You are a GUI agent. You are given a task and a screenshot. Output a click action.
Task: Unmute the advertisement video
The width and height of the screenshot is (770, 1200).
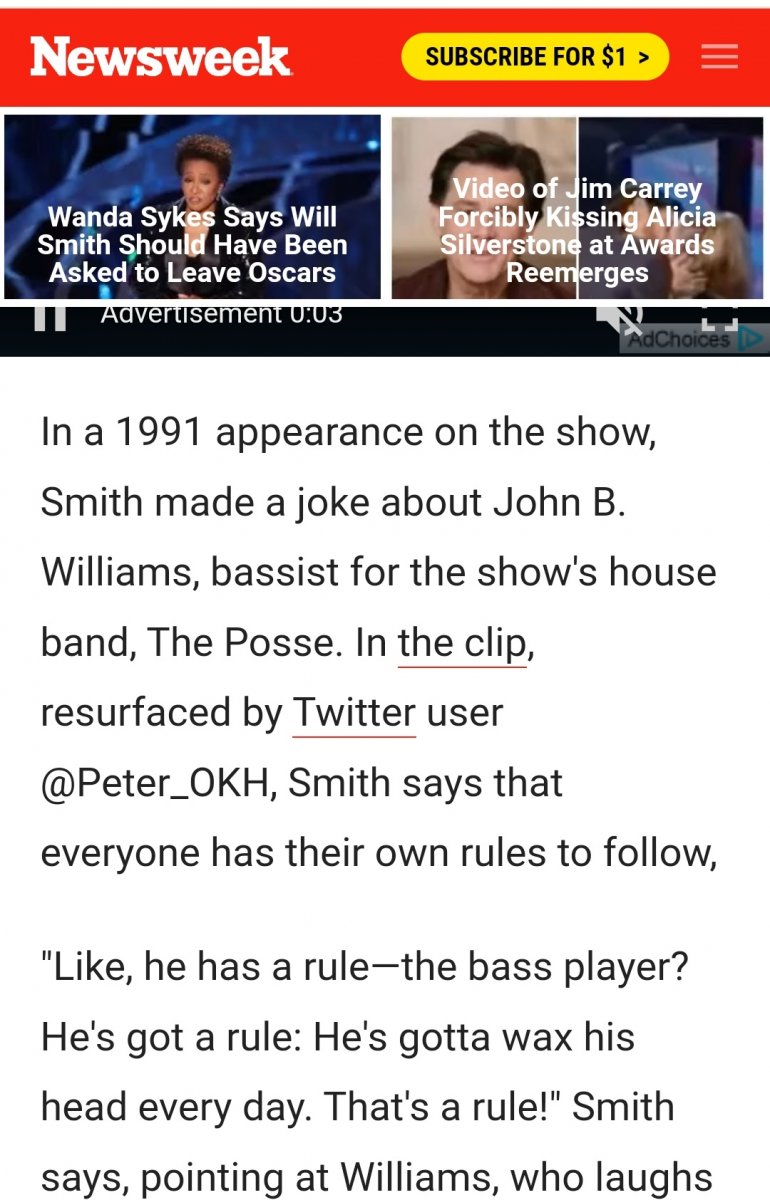[x=619, y=317]
